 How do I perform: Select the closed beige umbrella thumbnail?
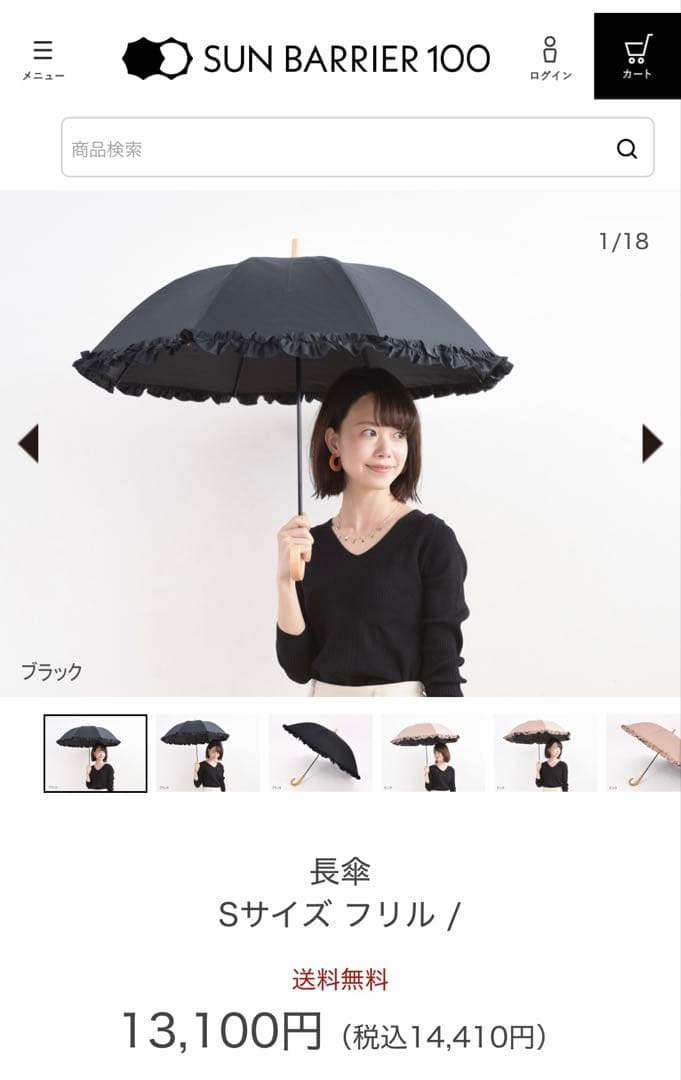coord(645,753)
